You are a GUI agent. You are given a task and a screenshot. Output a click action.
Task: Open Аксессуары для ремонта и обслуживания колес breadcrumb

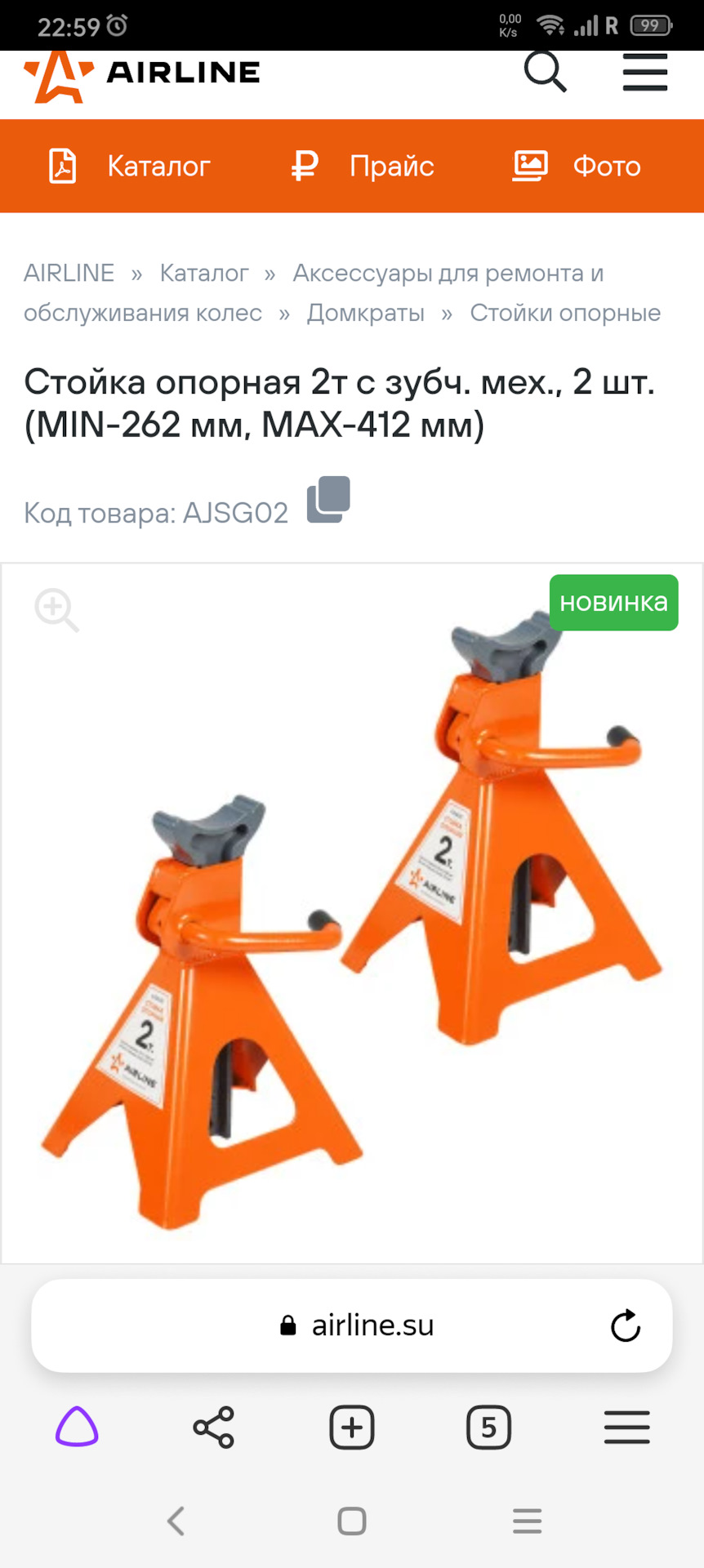pyautogui.click(x=448, y=273)
